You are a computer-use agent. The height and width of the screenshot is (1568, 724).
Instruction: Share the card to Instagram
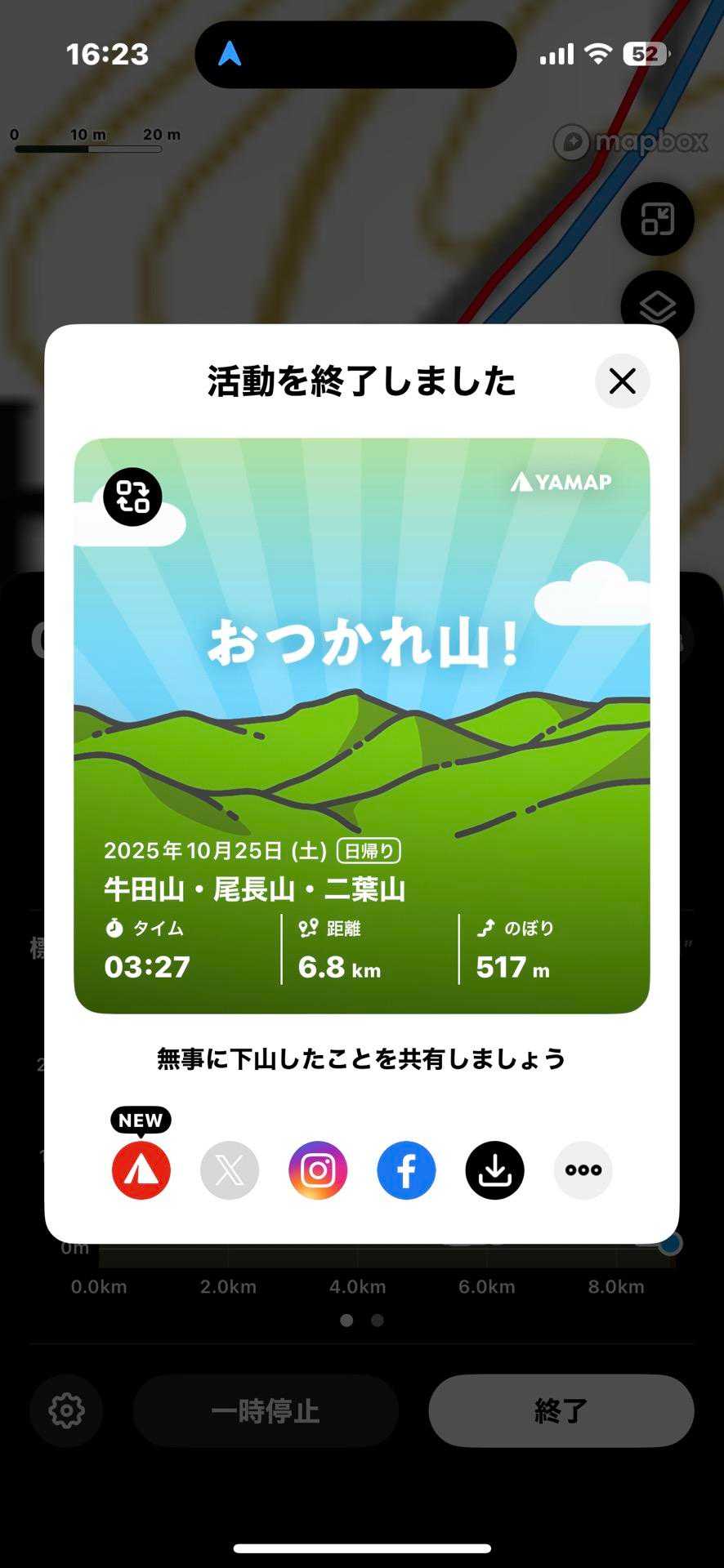coord(318,1170)
